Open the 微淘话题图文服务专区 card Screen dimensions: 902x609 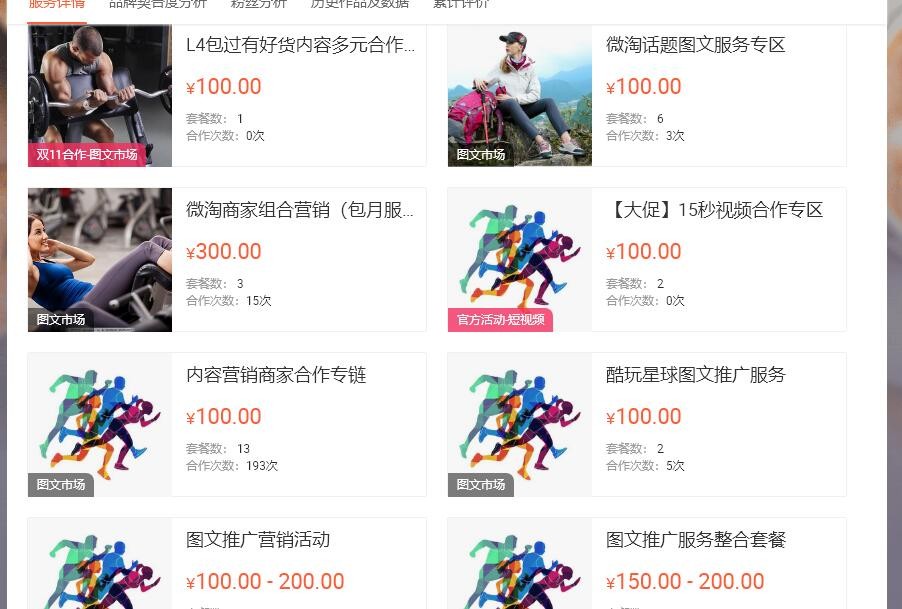pos(695,45)
